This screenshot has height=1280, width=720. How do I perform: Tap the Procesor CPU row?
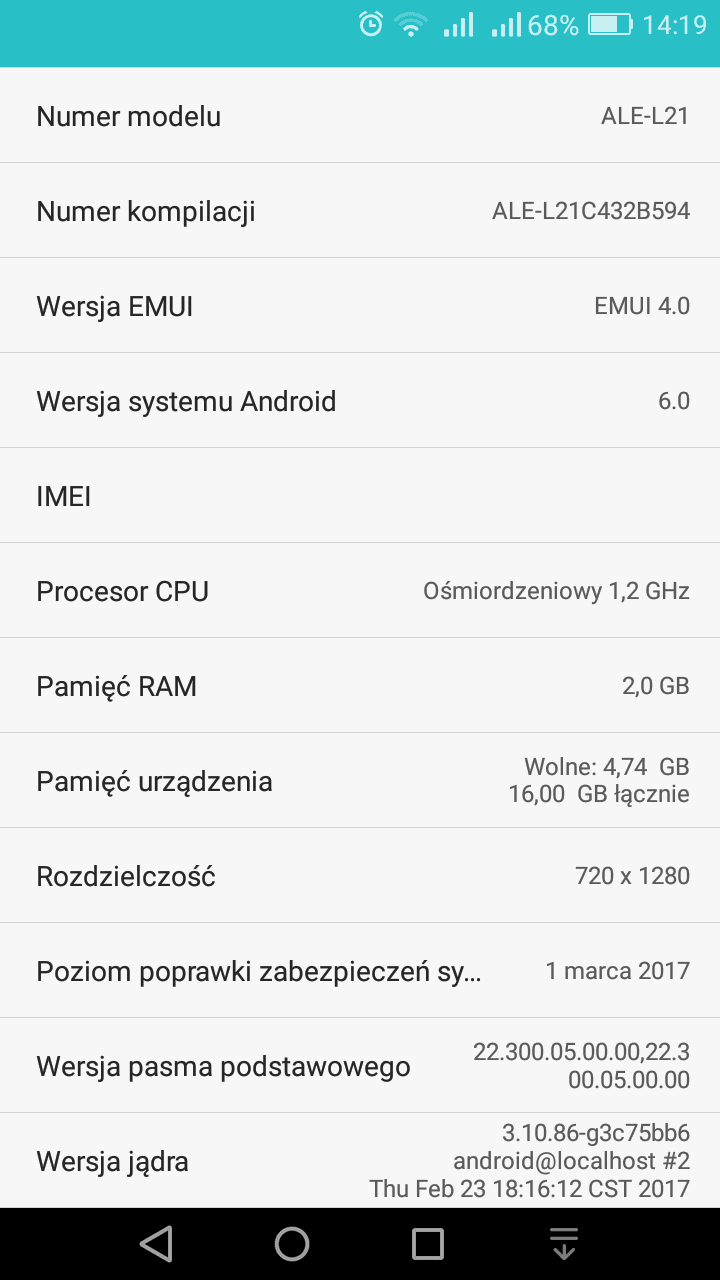tap(360, 590)
